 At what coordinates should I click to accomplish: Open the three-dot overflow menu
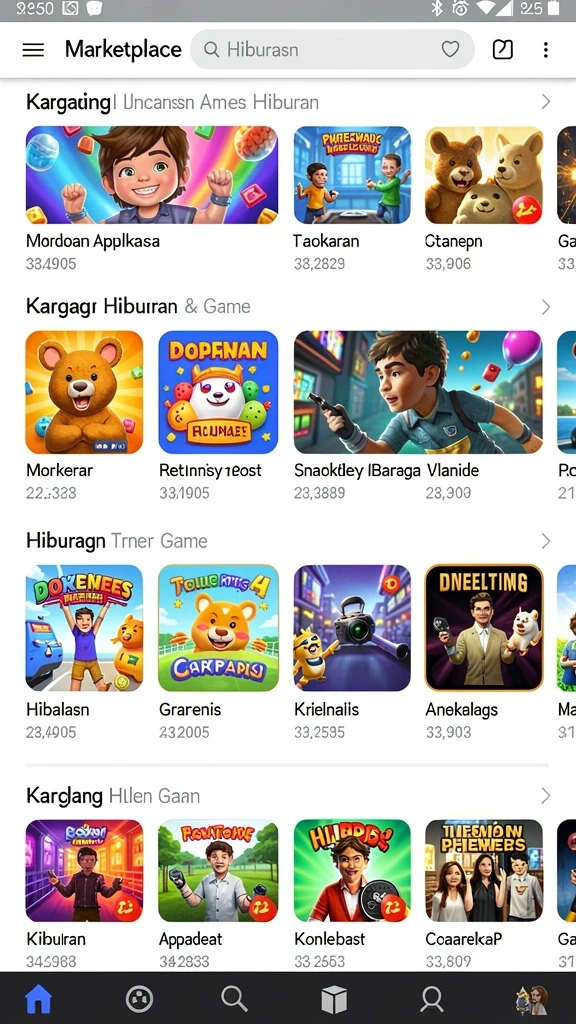545,50
